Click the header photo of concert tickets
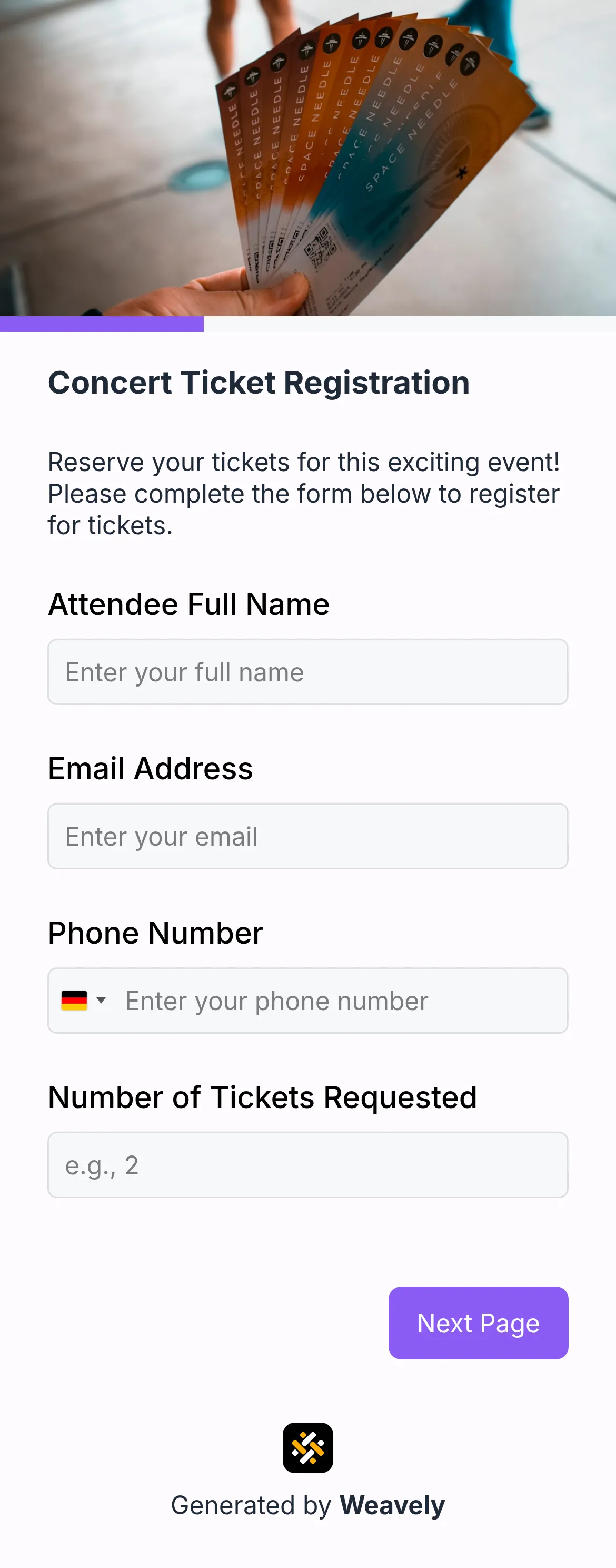Viewport: 616px width, 1568px height. [307, 158]
